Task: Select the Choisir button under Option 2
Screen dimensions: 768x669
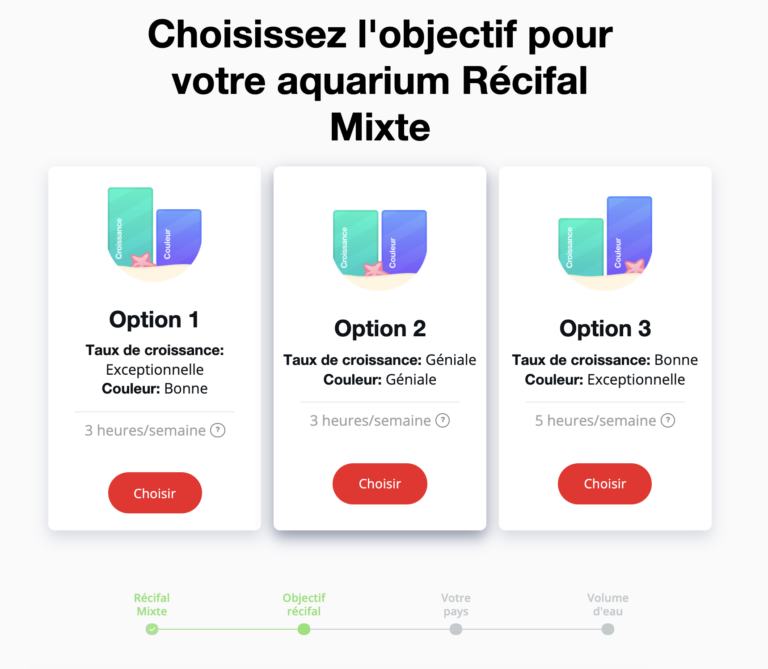Action: pyautogui.click(x=380, y=484)
